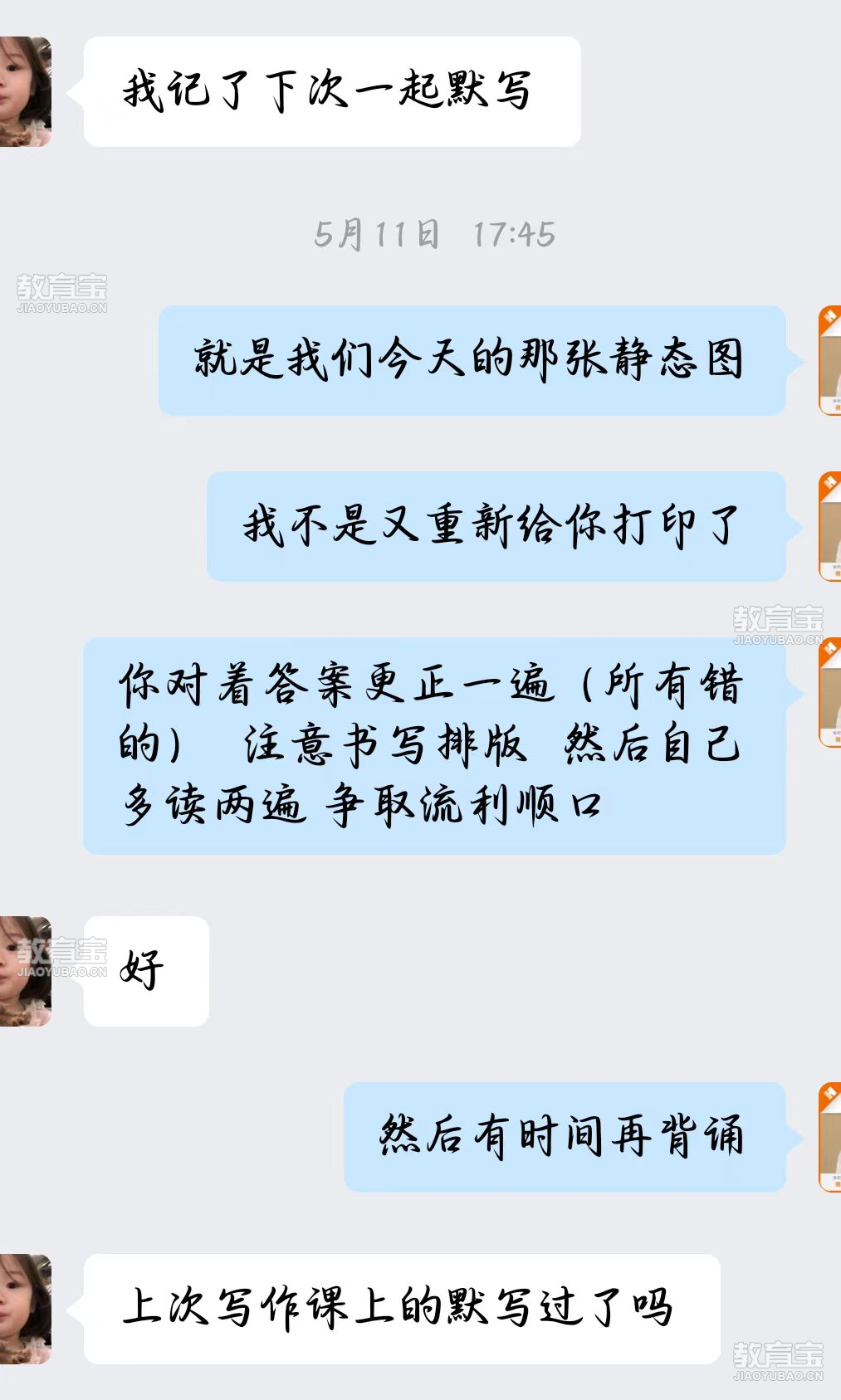Tap my avatar next to "我不是又重新给你打印了"
The image size is (841, 1400).
pos(829,526)
